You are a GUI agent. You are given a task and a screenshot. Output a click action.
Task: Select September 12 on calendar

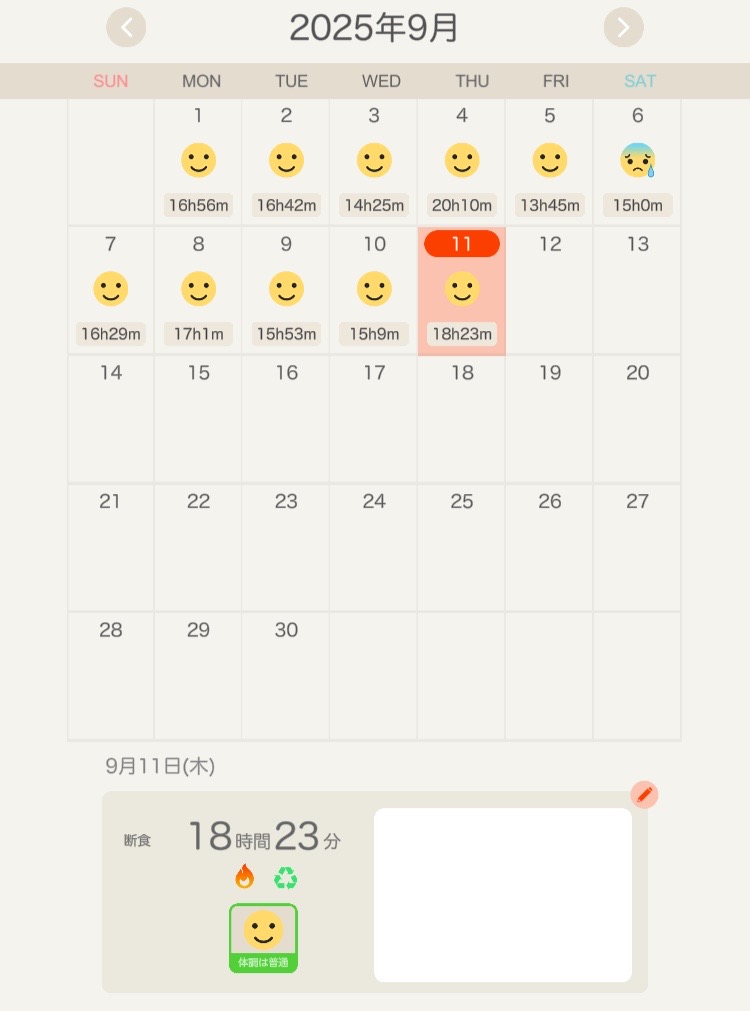tap(549, 291)
